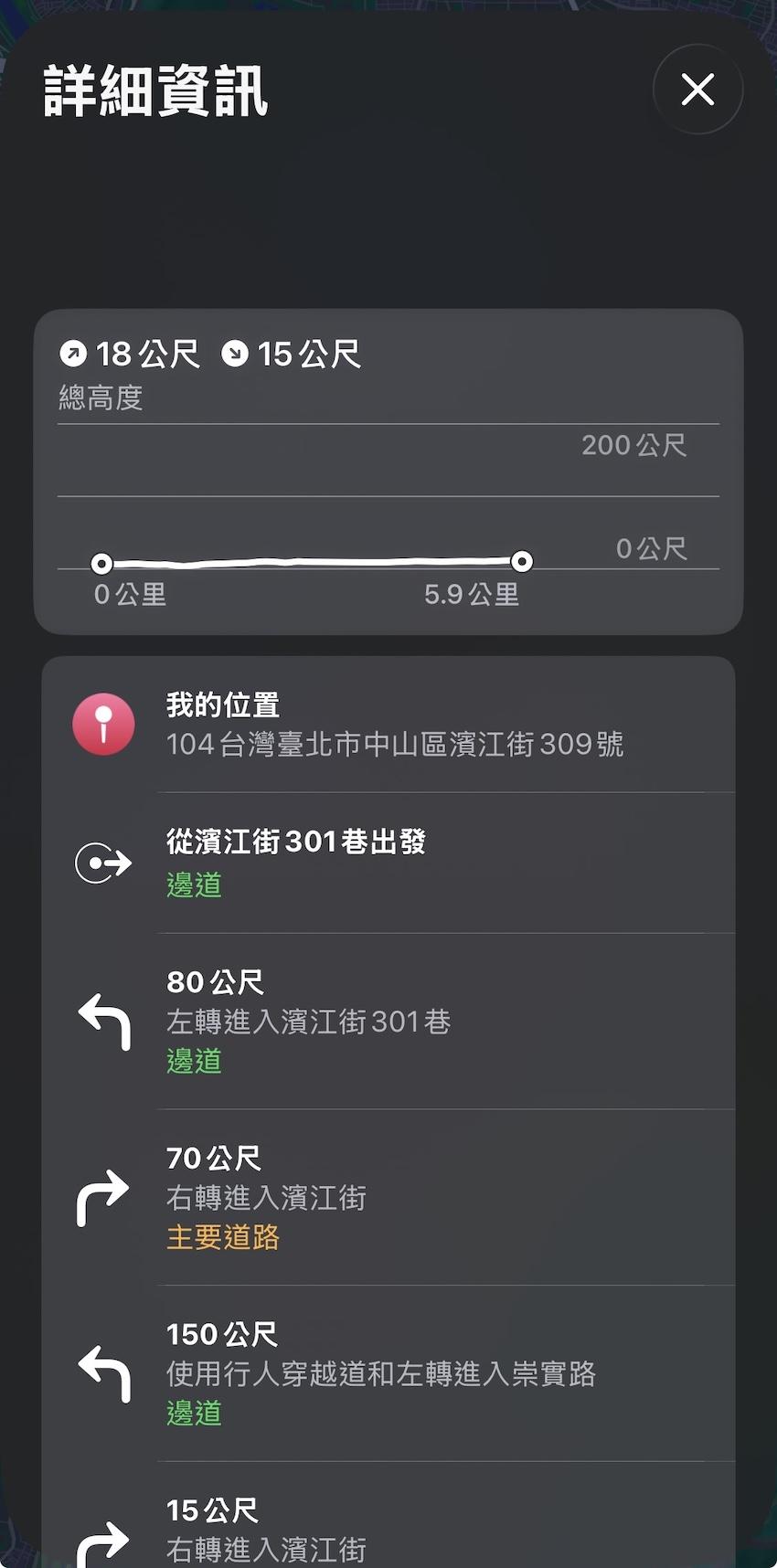View the 70公尺 右轉進入濱江街 step

(393, 1197)
